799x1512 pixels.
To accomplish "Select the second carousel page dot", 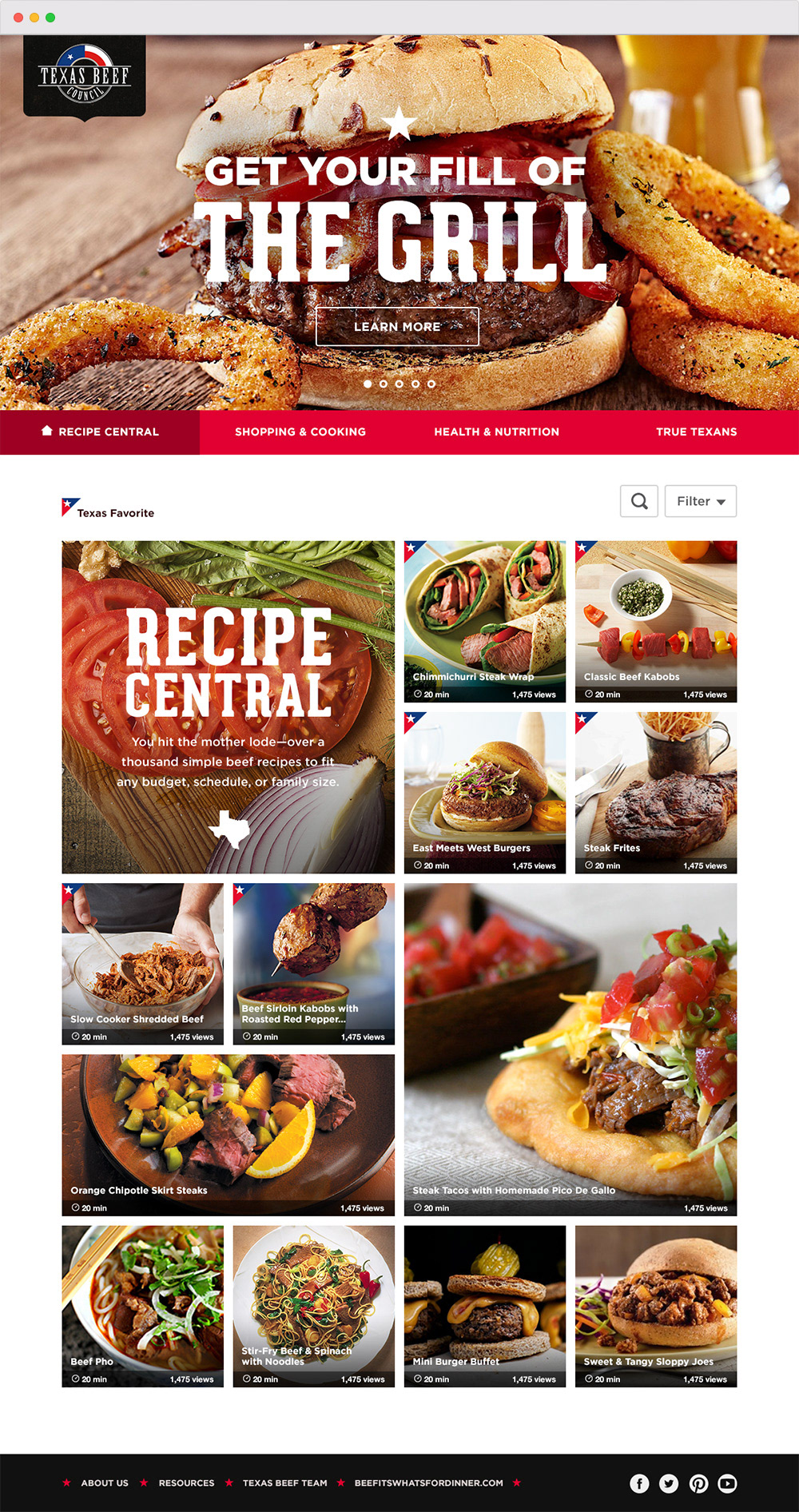I will [384, 384].
